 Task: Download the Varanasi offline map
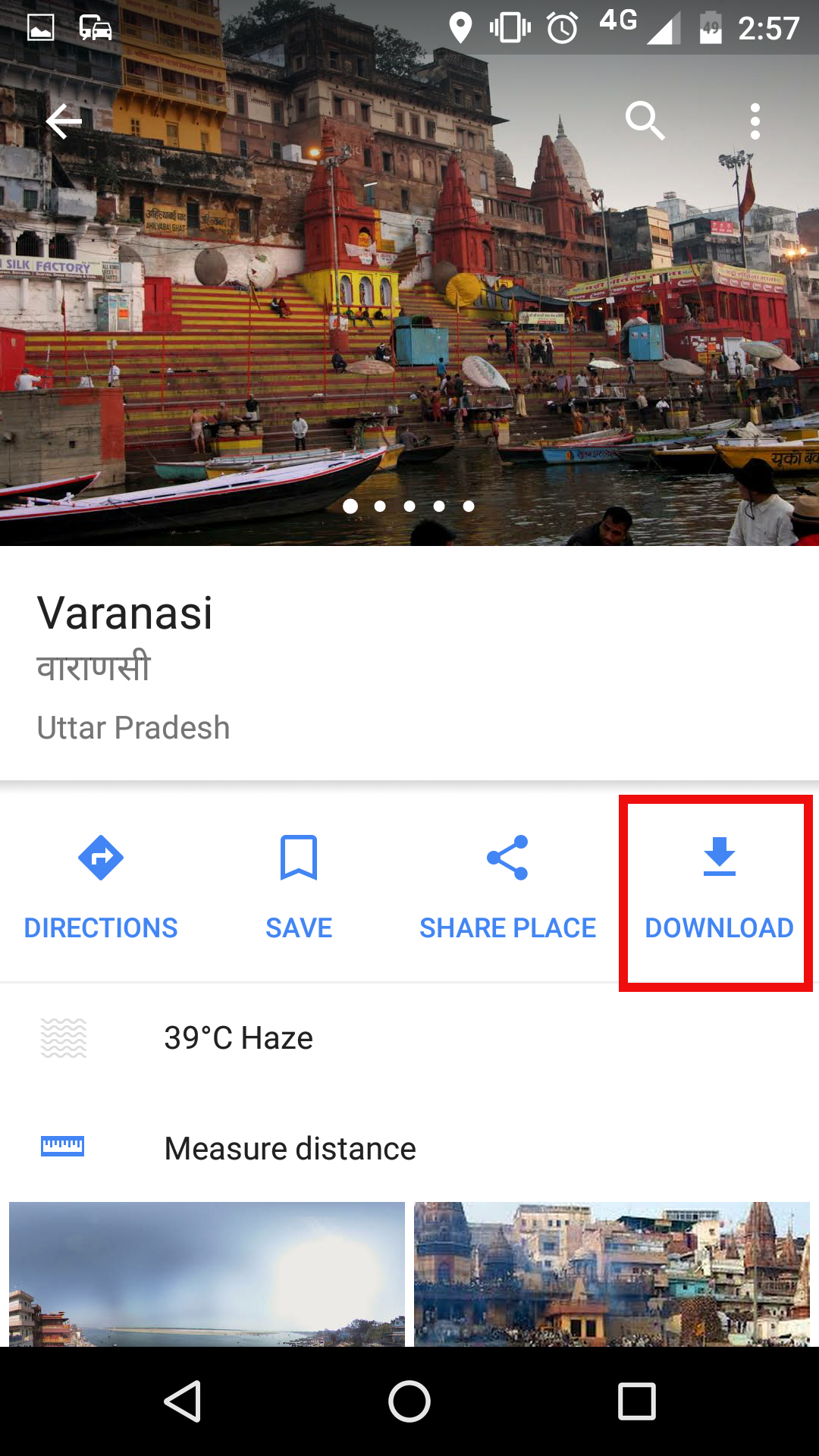coord(718,887)
